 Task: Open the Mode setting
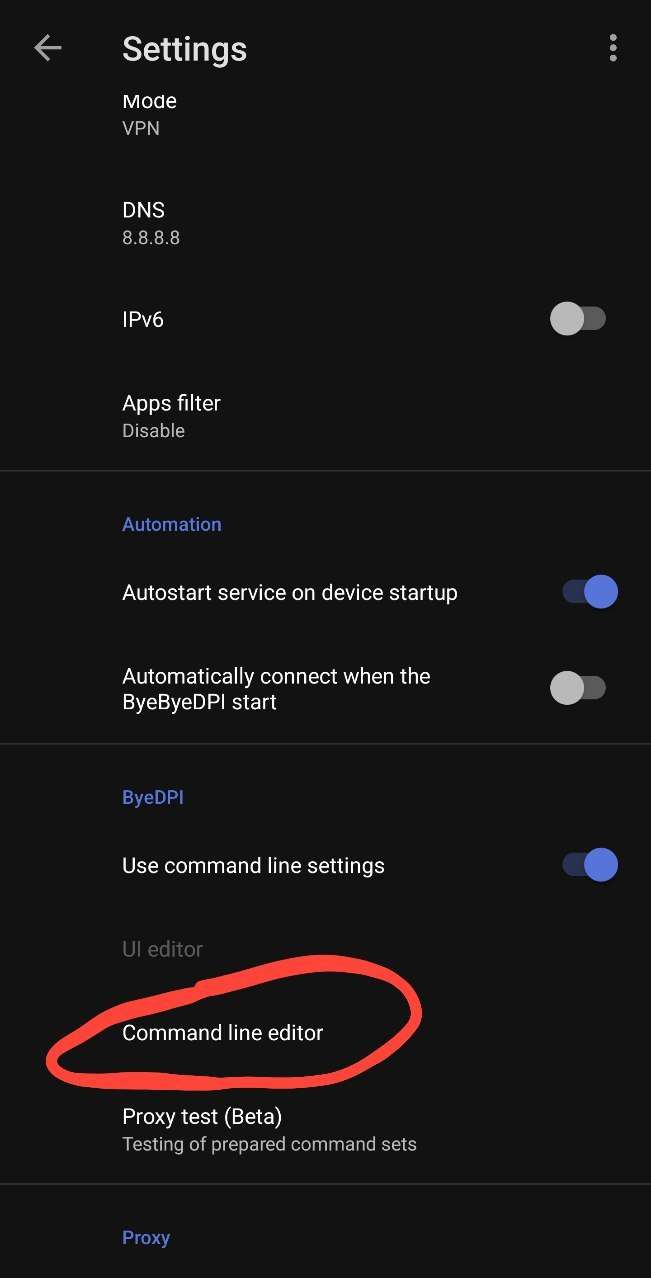(325, 114)
